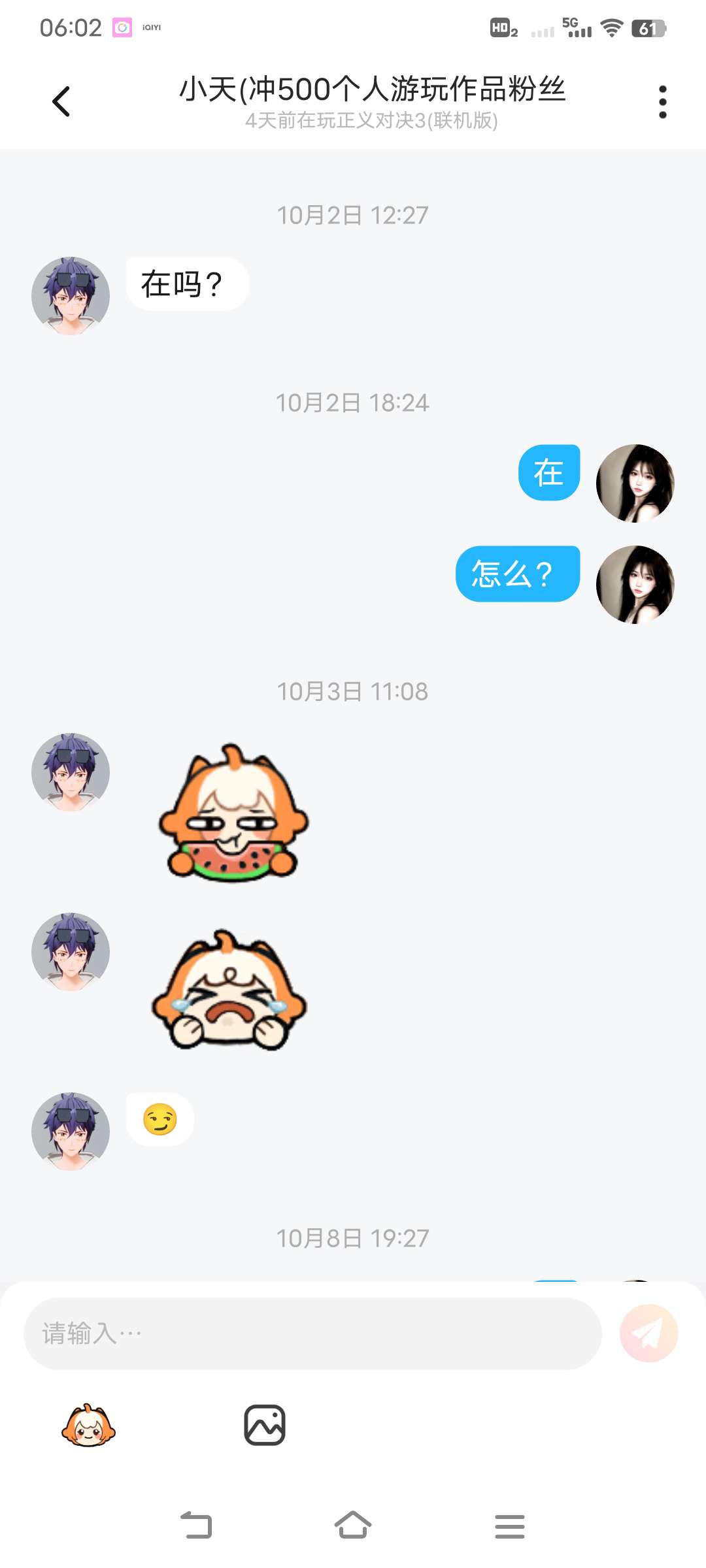Open my avatar beside the 怎么？ message
This screenshot has width=706, height=1568.
635,585
